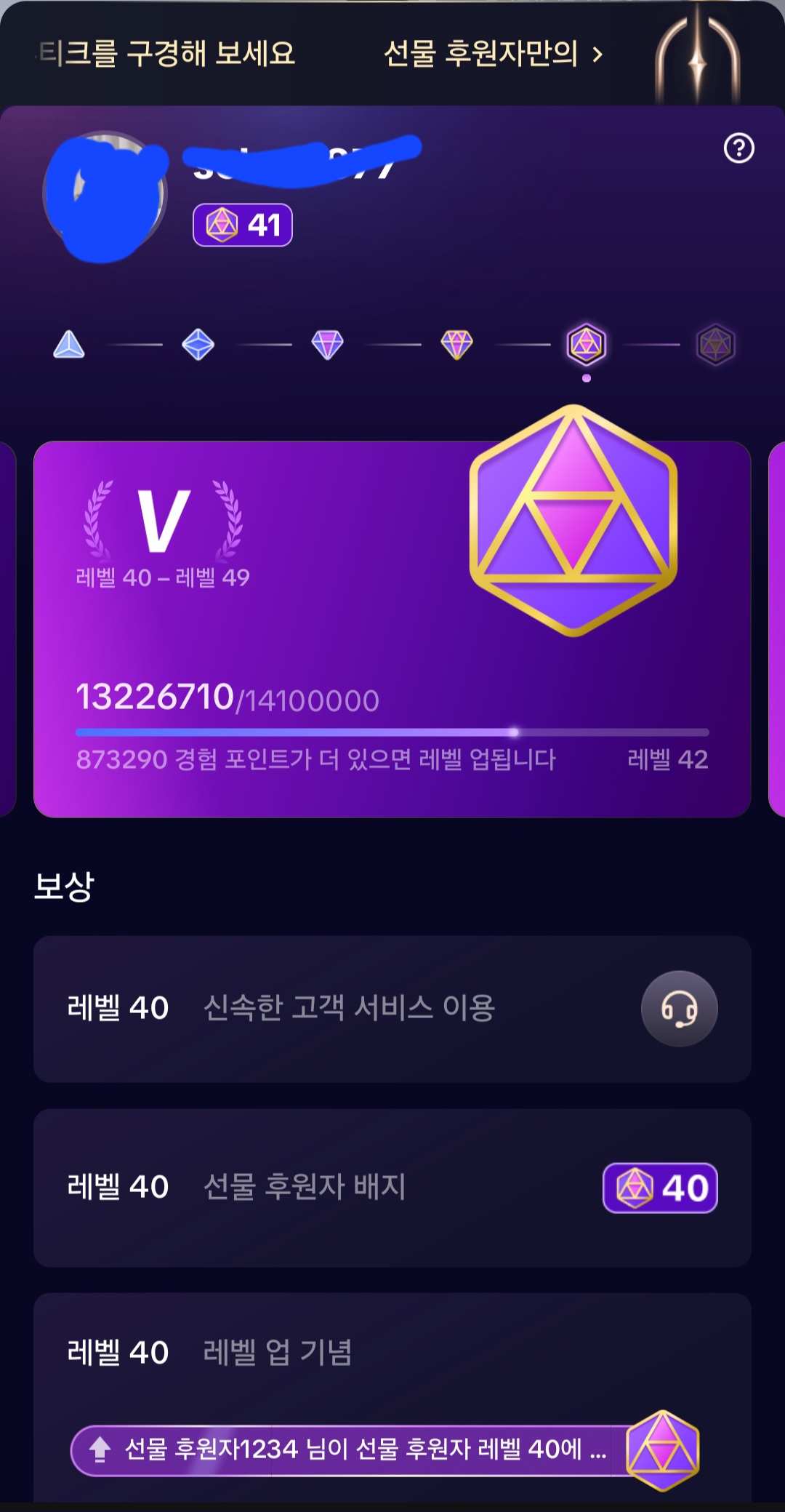Screen dimensions: 785x1512
Task: Select the gold-rimmed gem fourth tier icon
Action: click(456, 345)
